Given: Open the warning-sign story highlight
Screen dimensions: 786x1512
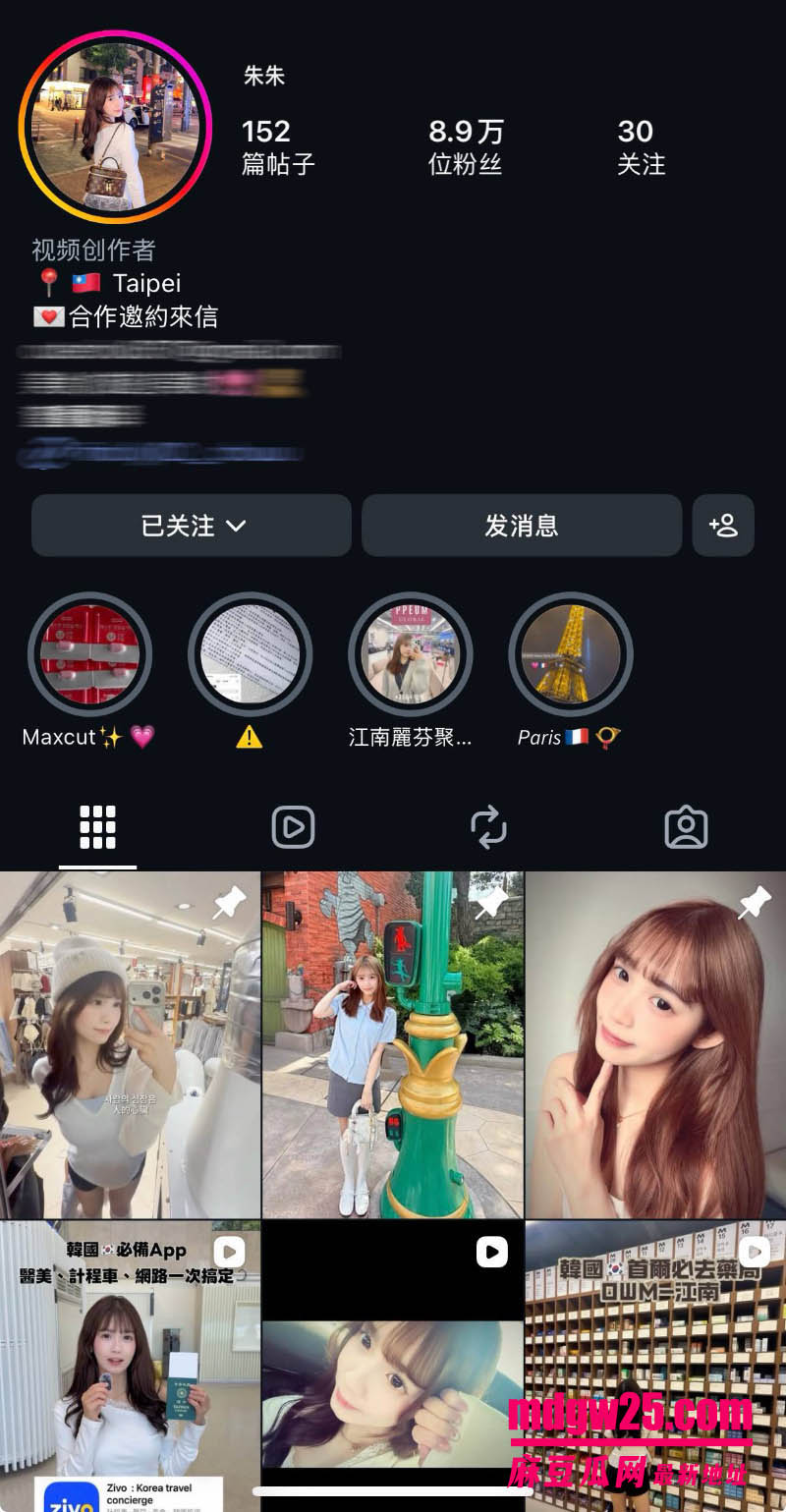Looking at the screenshot, I should 250,654.
